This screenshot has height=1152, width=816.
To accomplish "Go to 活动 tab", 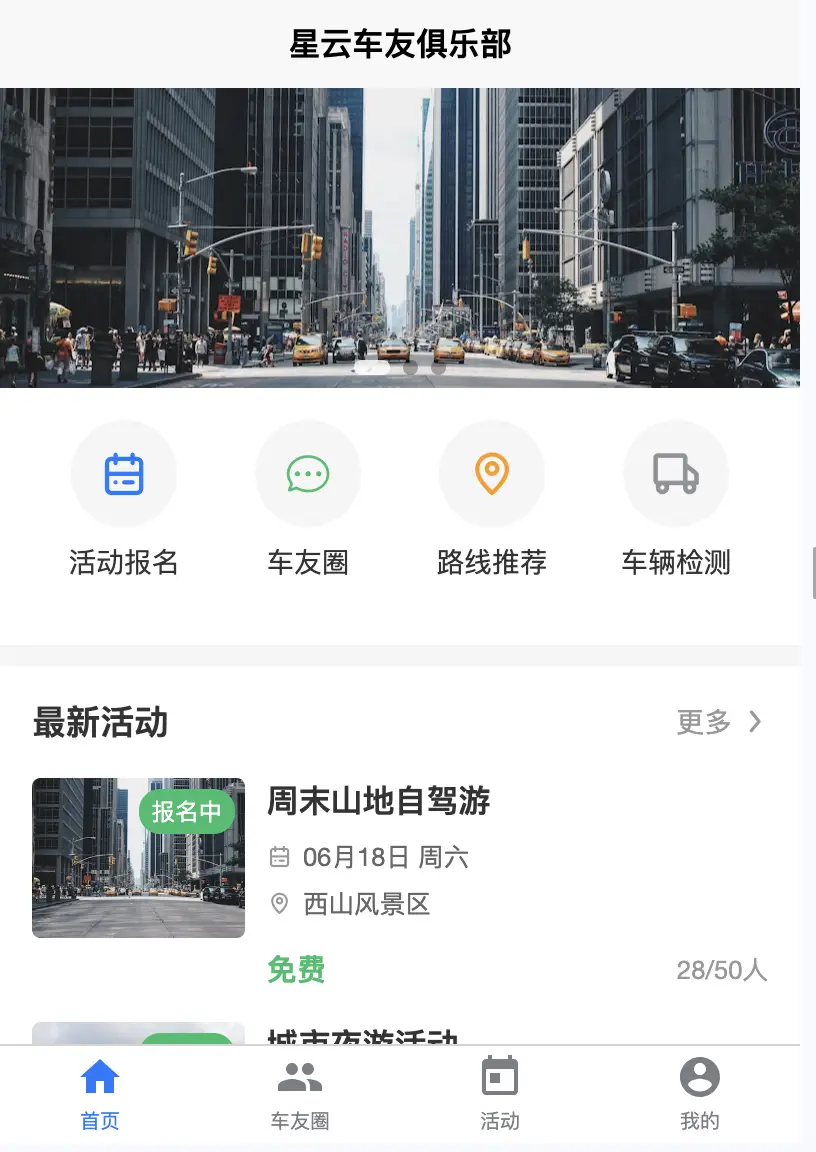I will click(500, 1092).
